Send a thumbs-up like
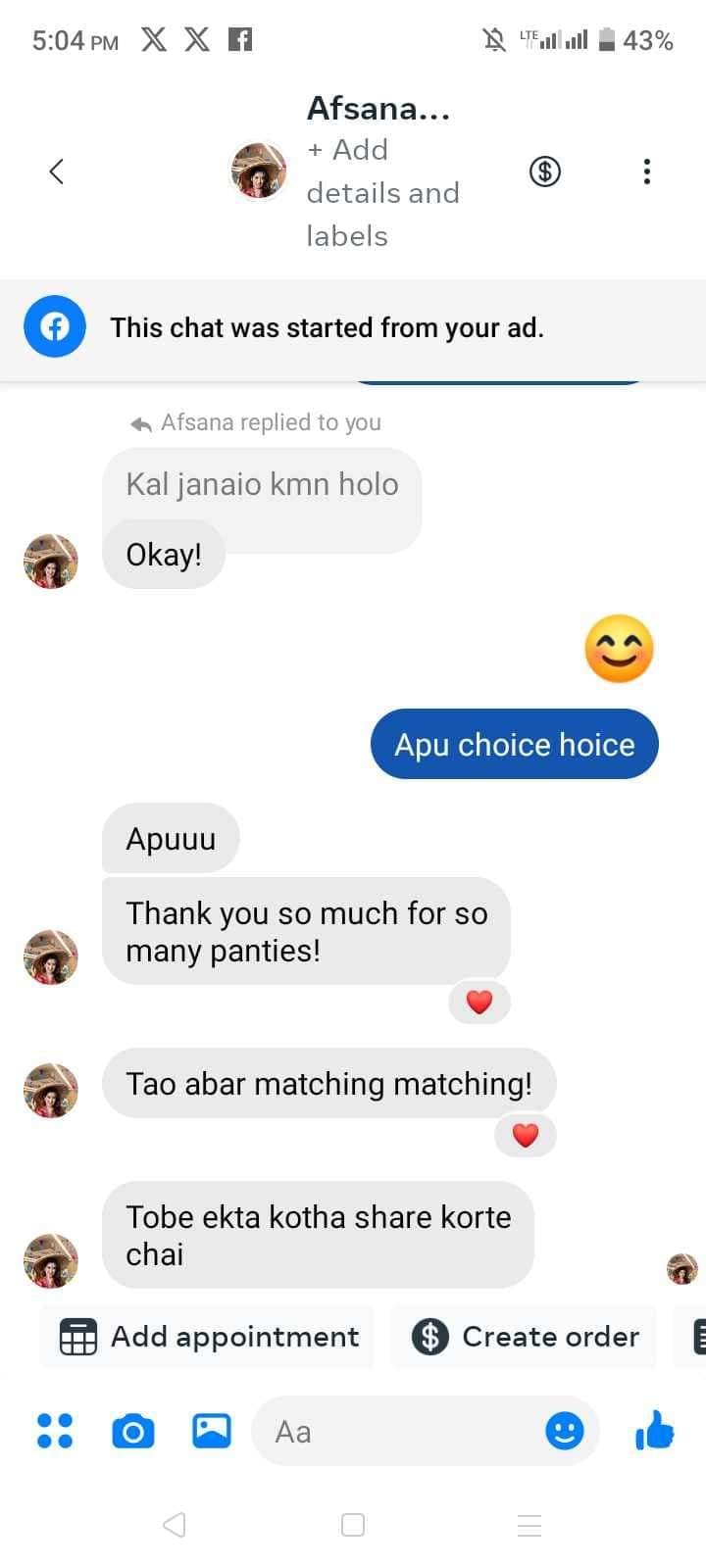 pos(655,1431)
